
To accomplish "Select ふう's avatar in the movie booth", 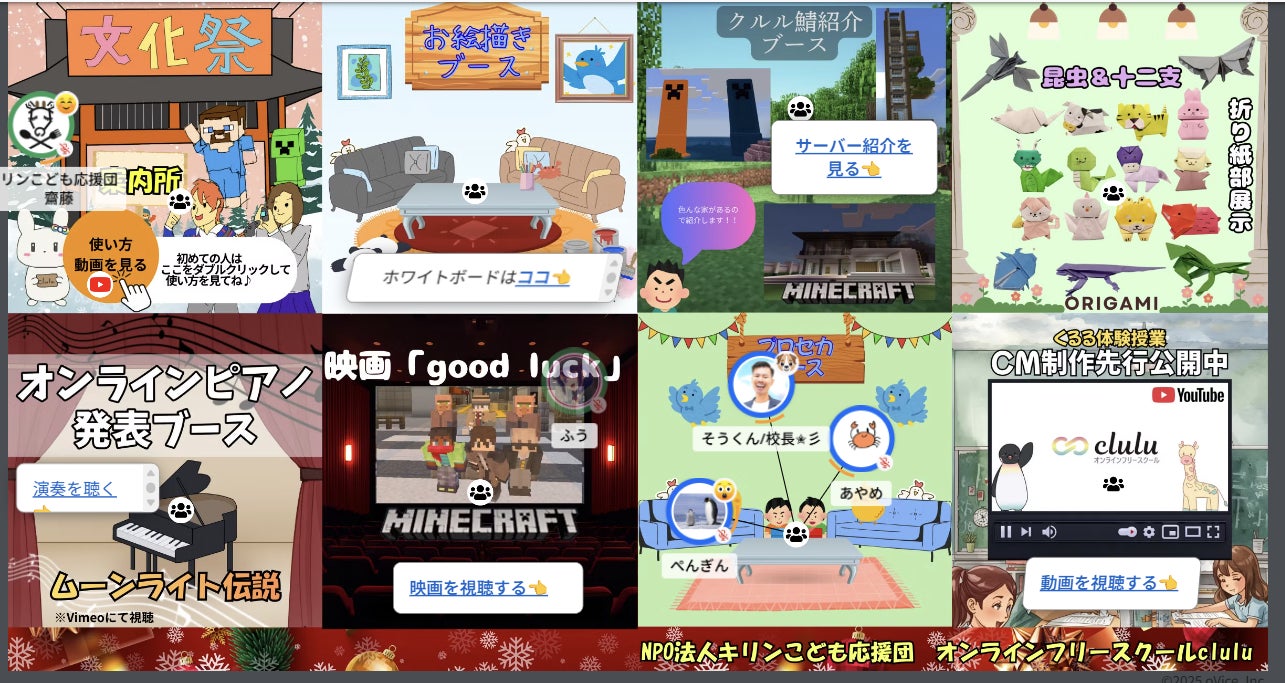I will [x=575, y=381].
